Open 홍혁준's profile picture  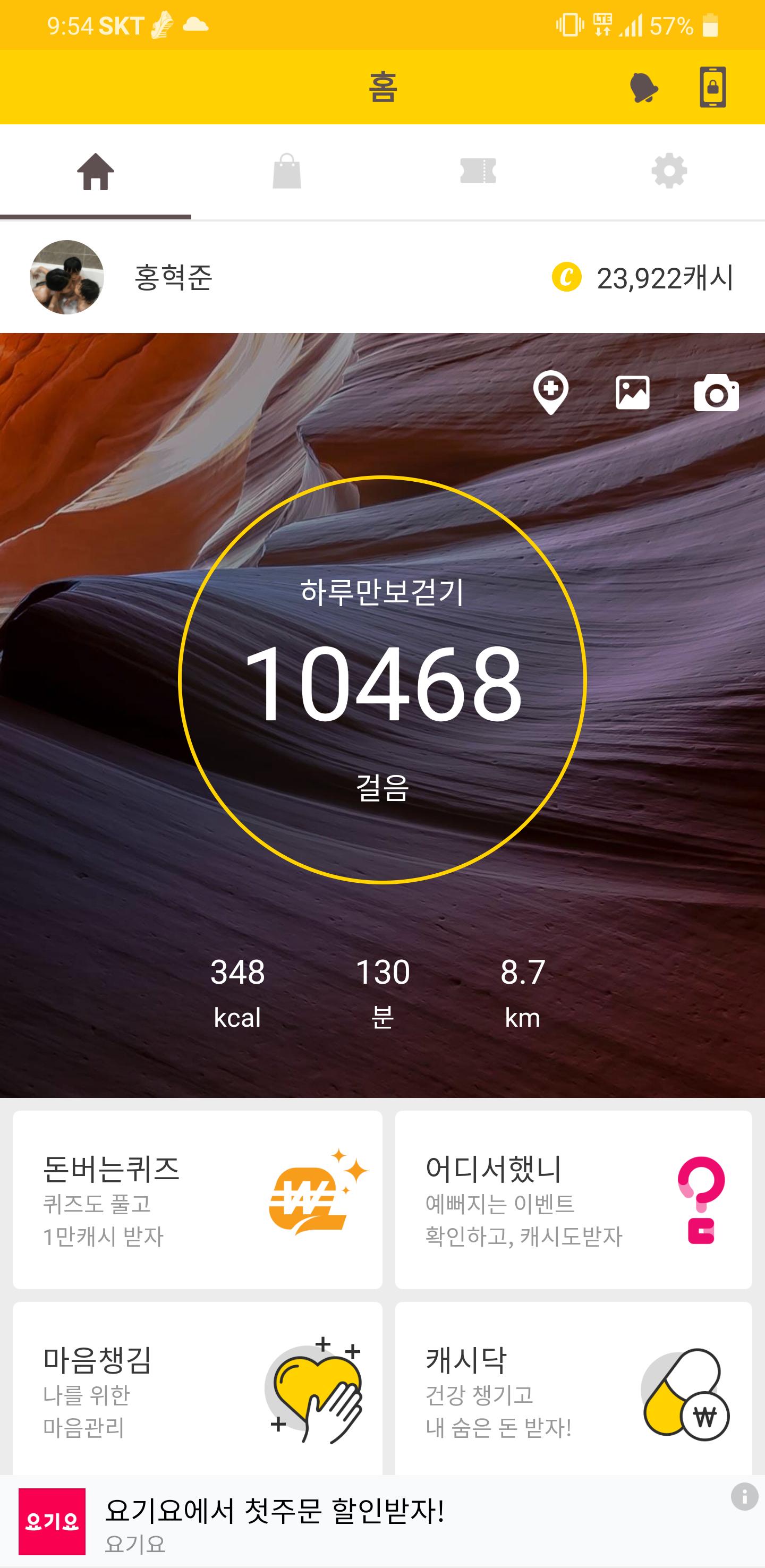tap(67, 278)
